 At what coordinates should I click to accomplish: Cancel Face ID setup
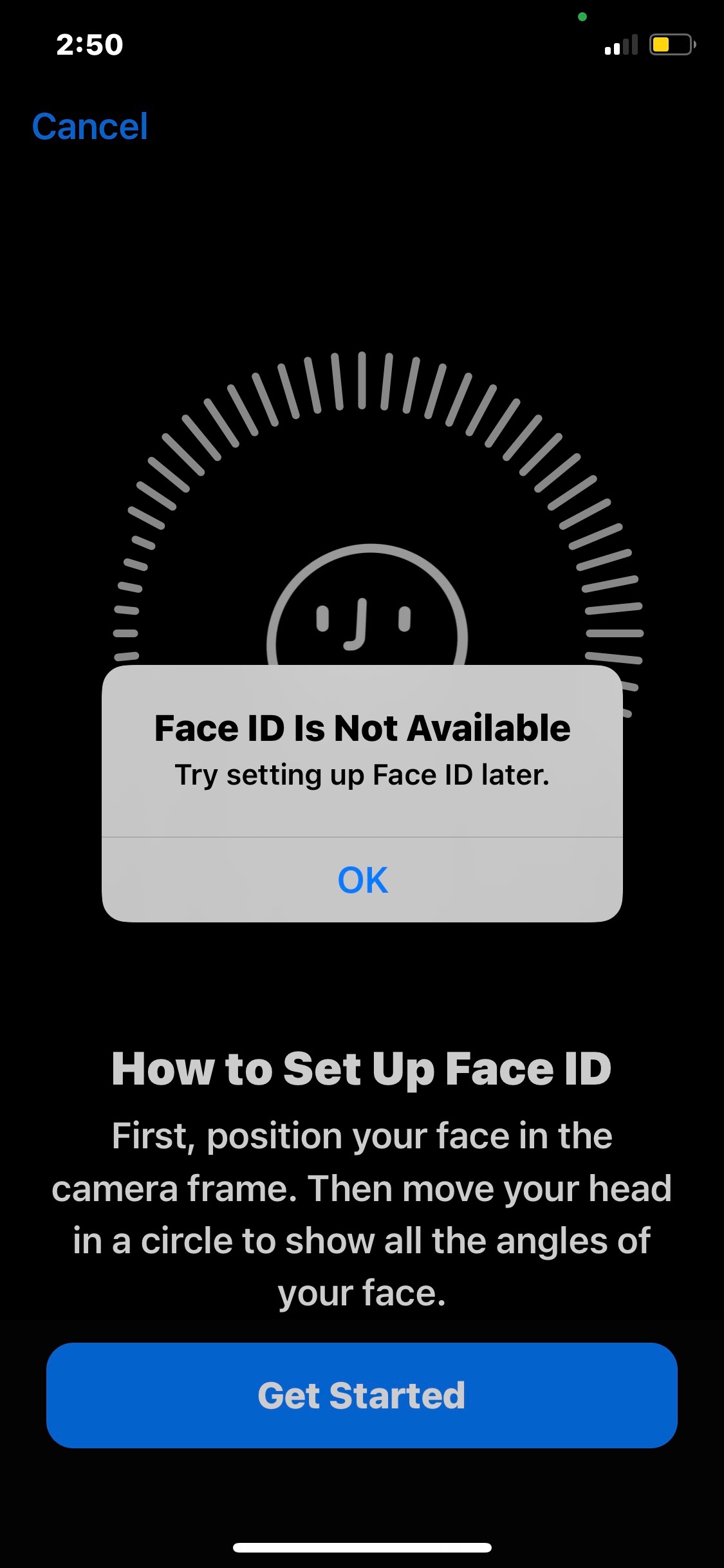(x=90, y=127)
